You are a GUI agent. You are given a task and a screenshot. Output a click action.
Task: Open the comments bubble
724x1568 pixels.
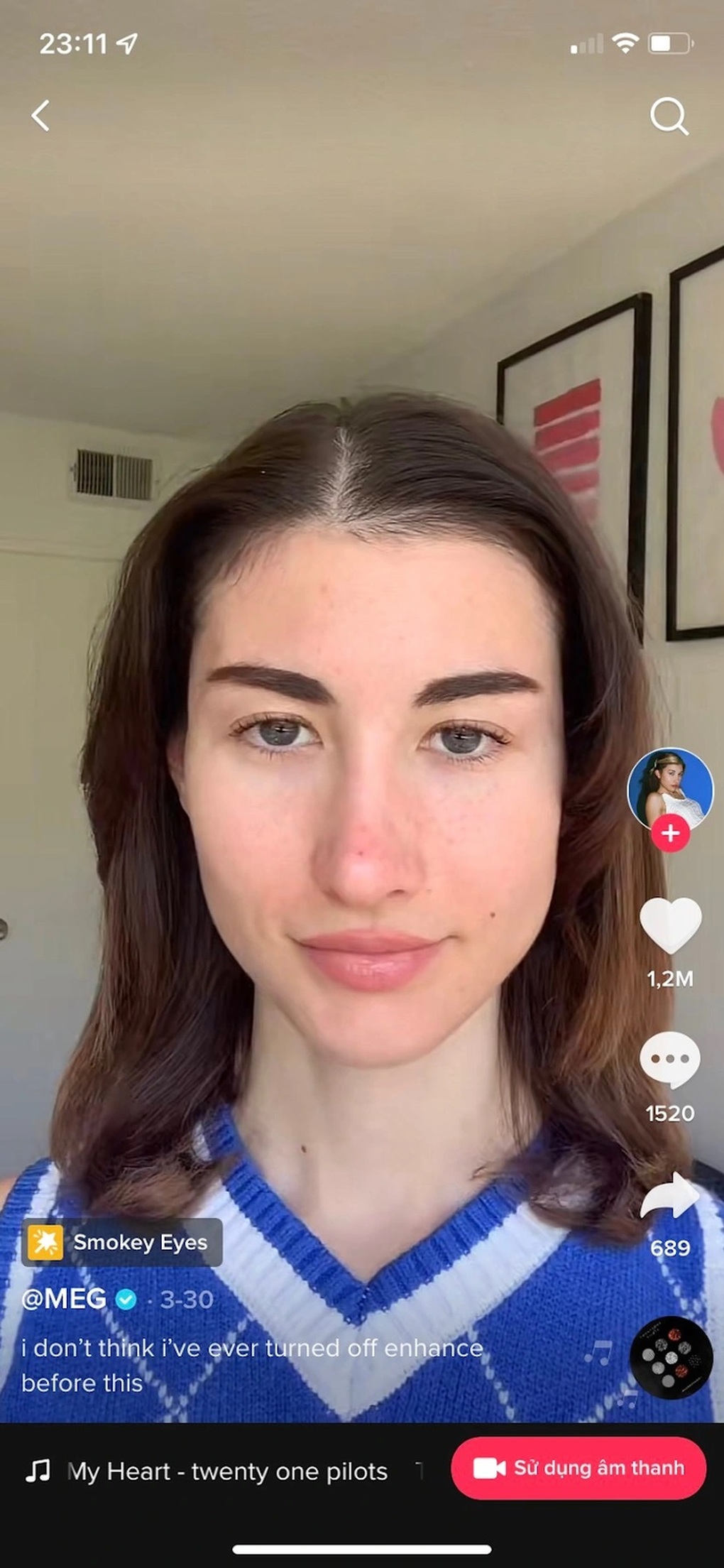pos(670,1060)
